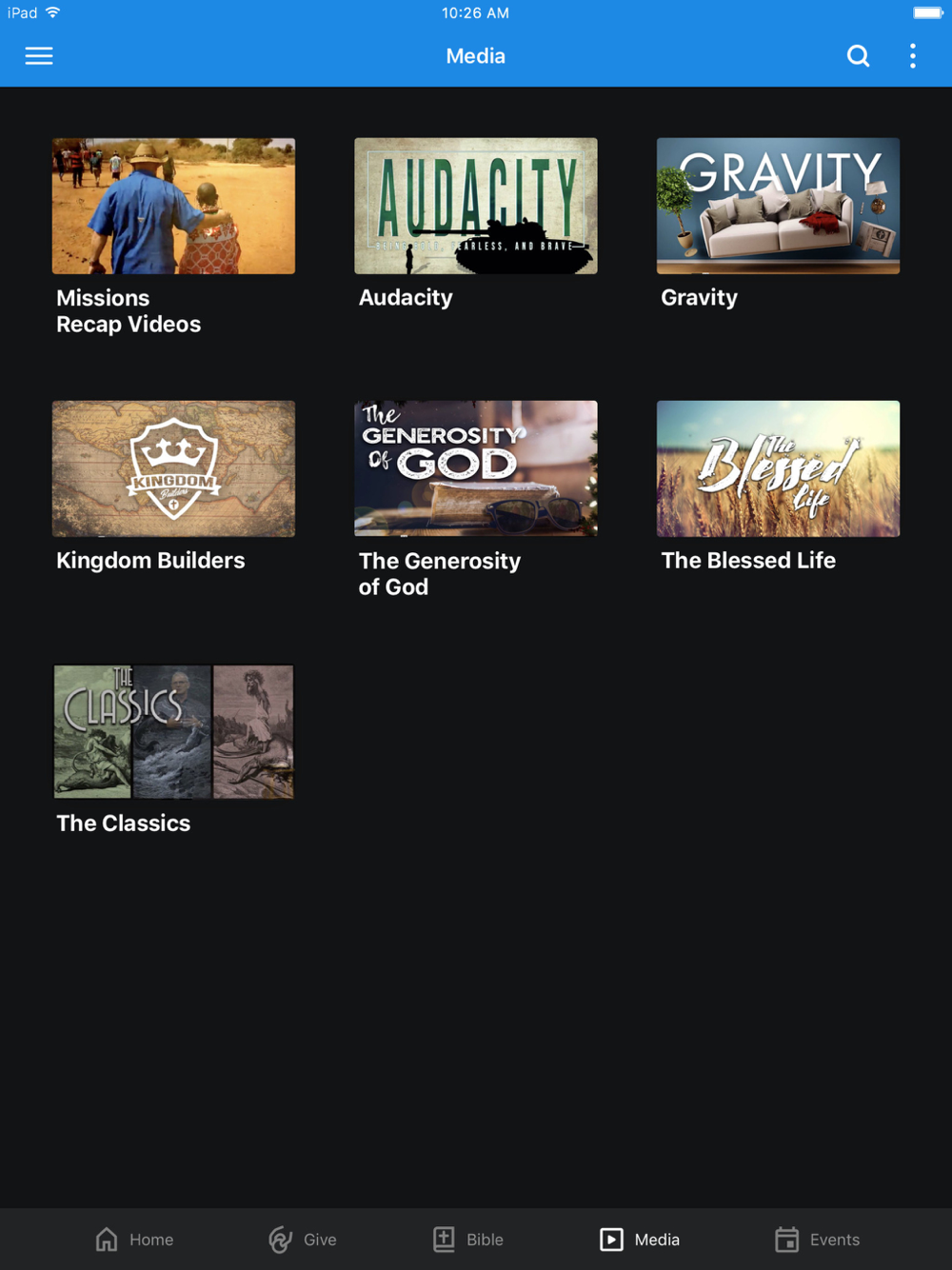Select the Media tab

640,1240
